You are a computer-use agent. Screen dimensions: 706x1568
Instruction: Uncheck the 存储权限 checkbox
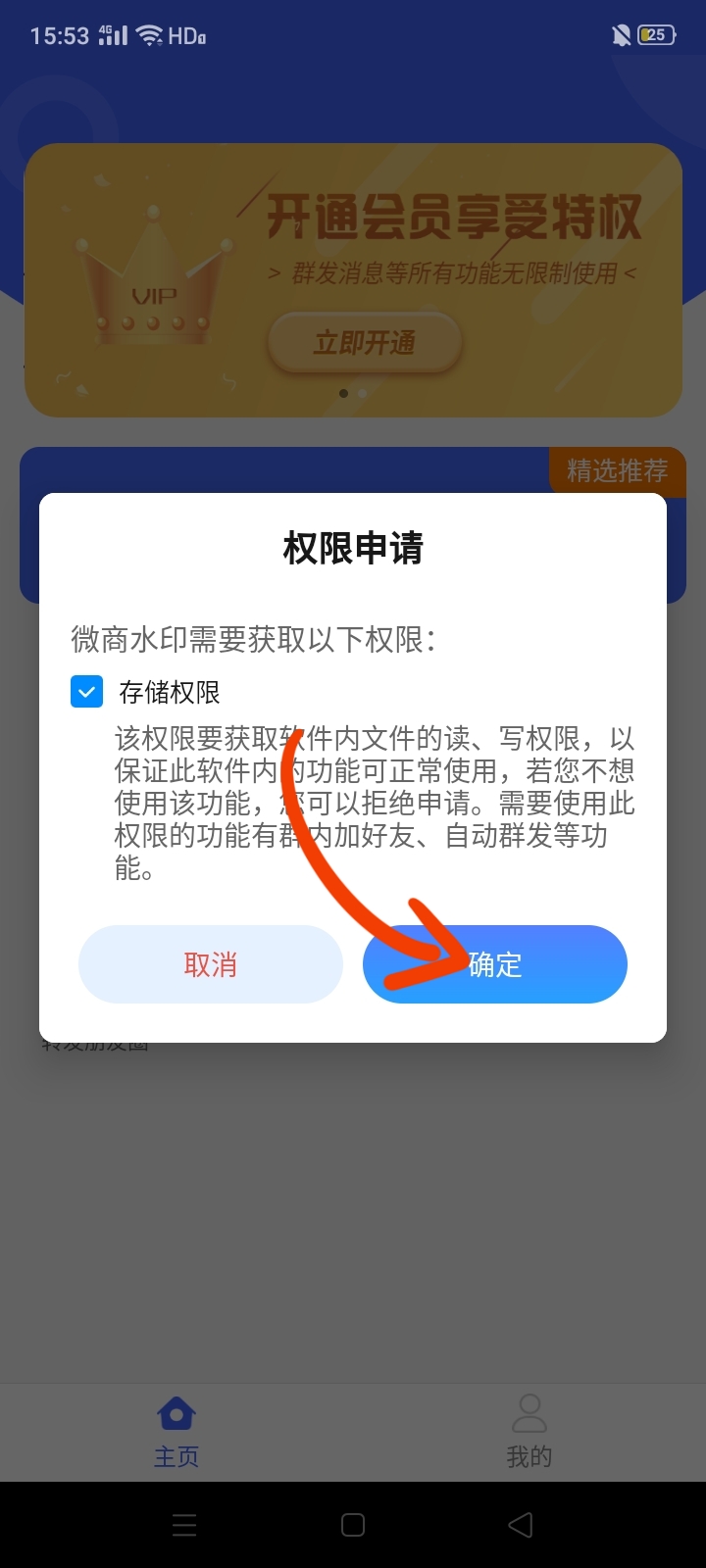[x=87, y=692]
